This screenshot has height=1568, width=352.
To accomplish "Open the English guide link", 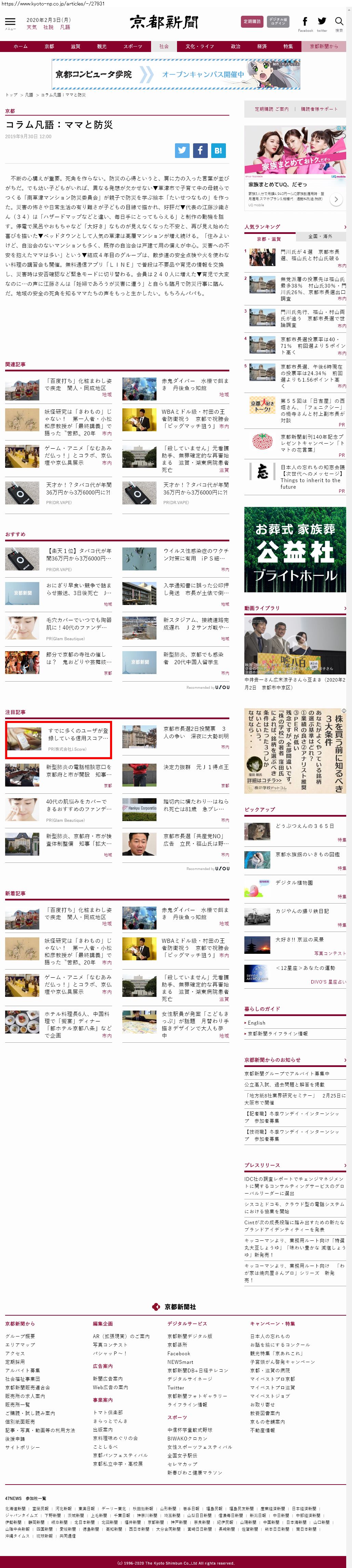I will (256, 1023).
